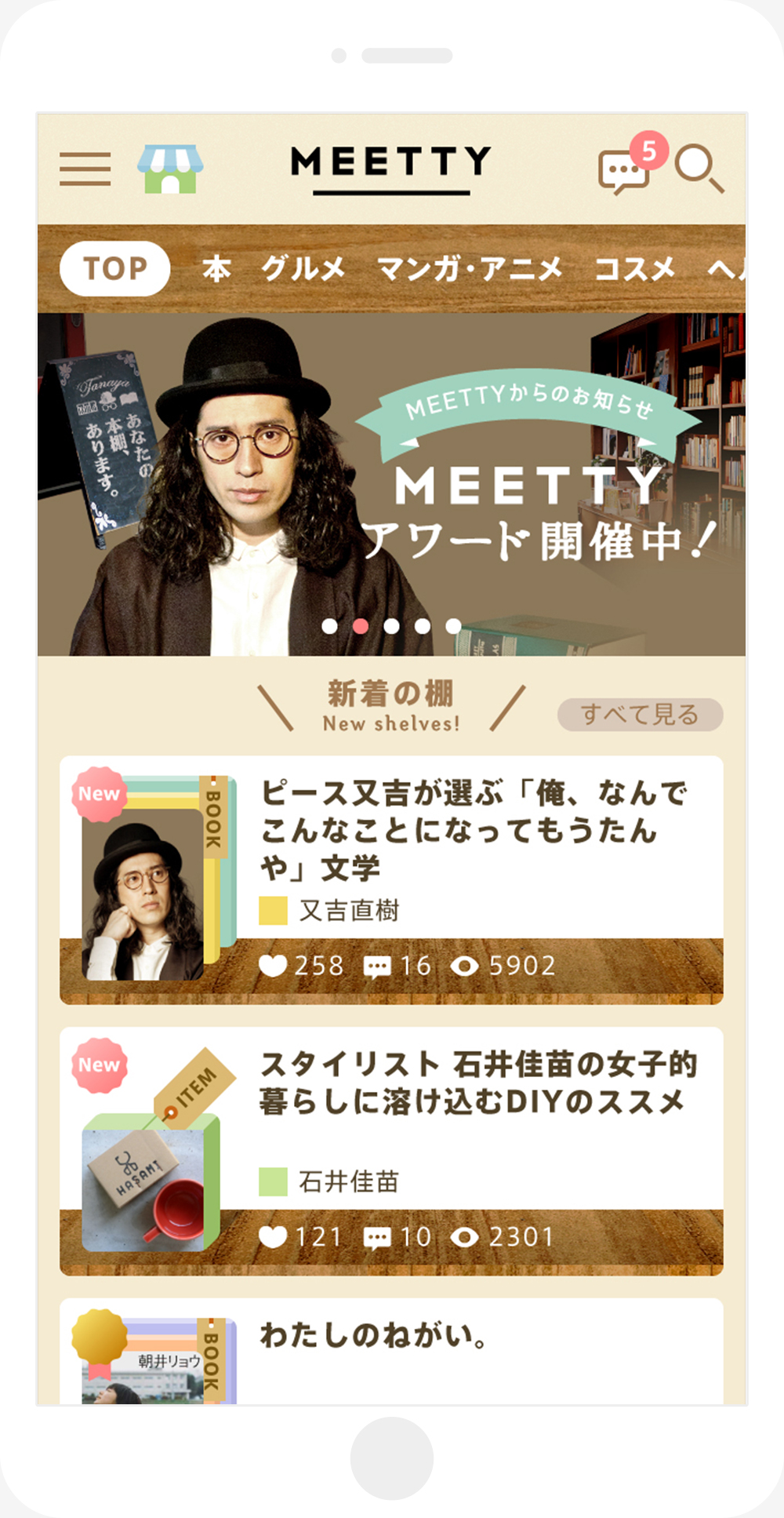Tap the shop storefront icon
Viewport: 784px width, 1518px height.
(x=170, y=169)
